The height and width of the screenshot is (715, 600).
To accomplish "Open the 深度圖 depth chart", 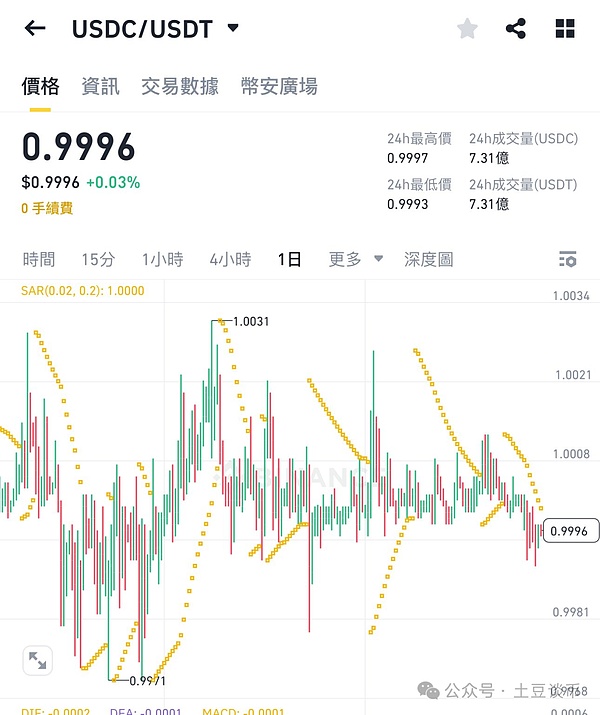I will coord(428,260).
